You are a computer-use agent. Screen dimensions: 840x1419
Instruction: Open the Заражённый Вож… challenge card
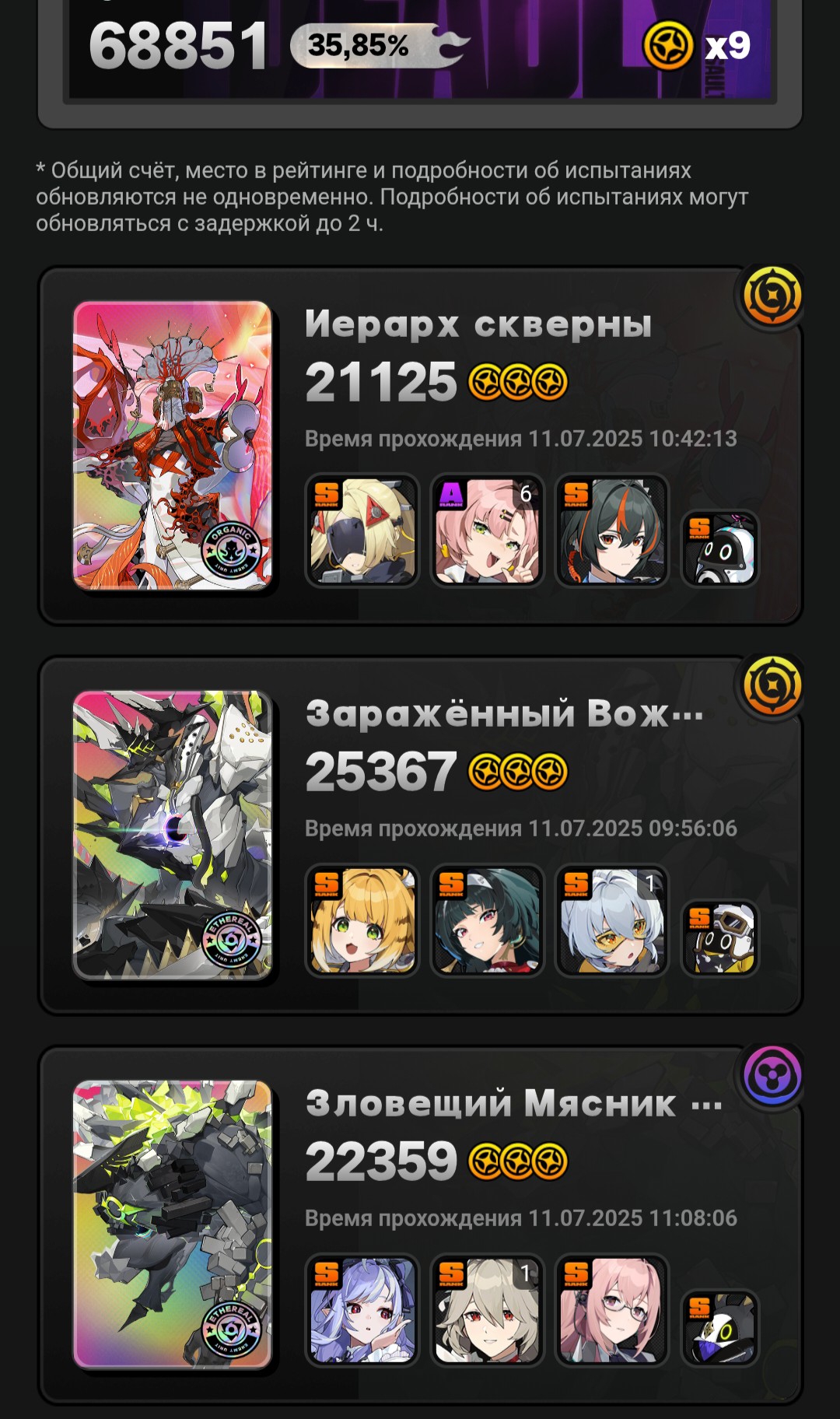[x=420, y=836]
